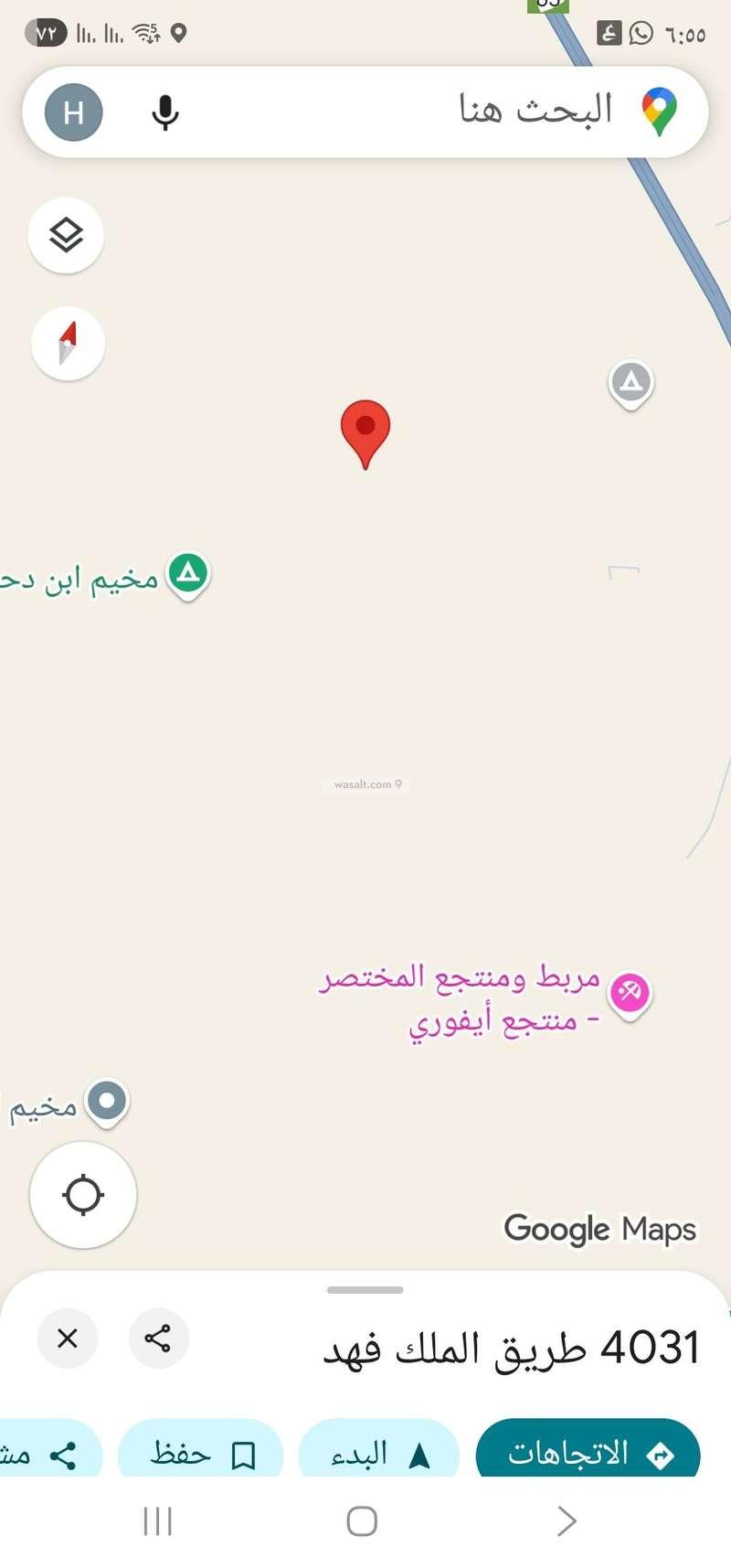Open the map layers selector
The height and width of the screenshot is (1568, 731).
point(66,236)
